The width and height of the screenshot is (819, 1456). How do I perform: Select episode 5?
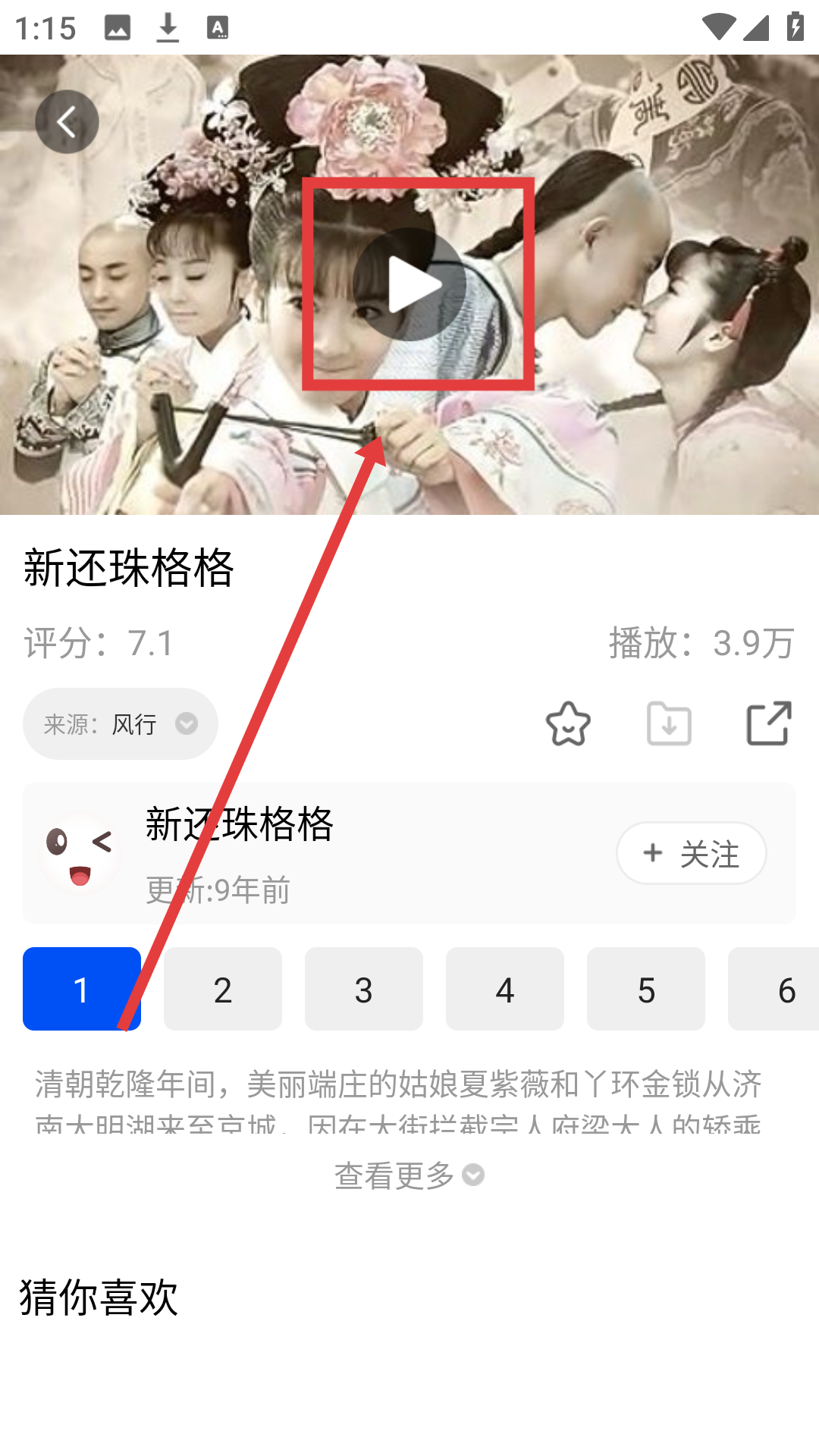pyautogui.click(x=646, y=990)
